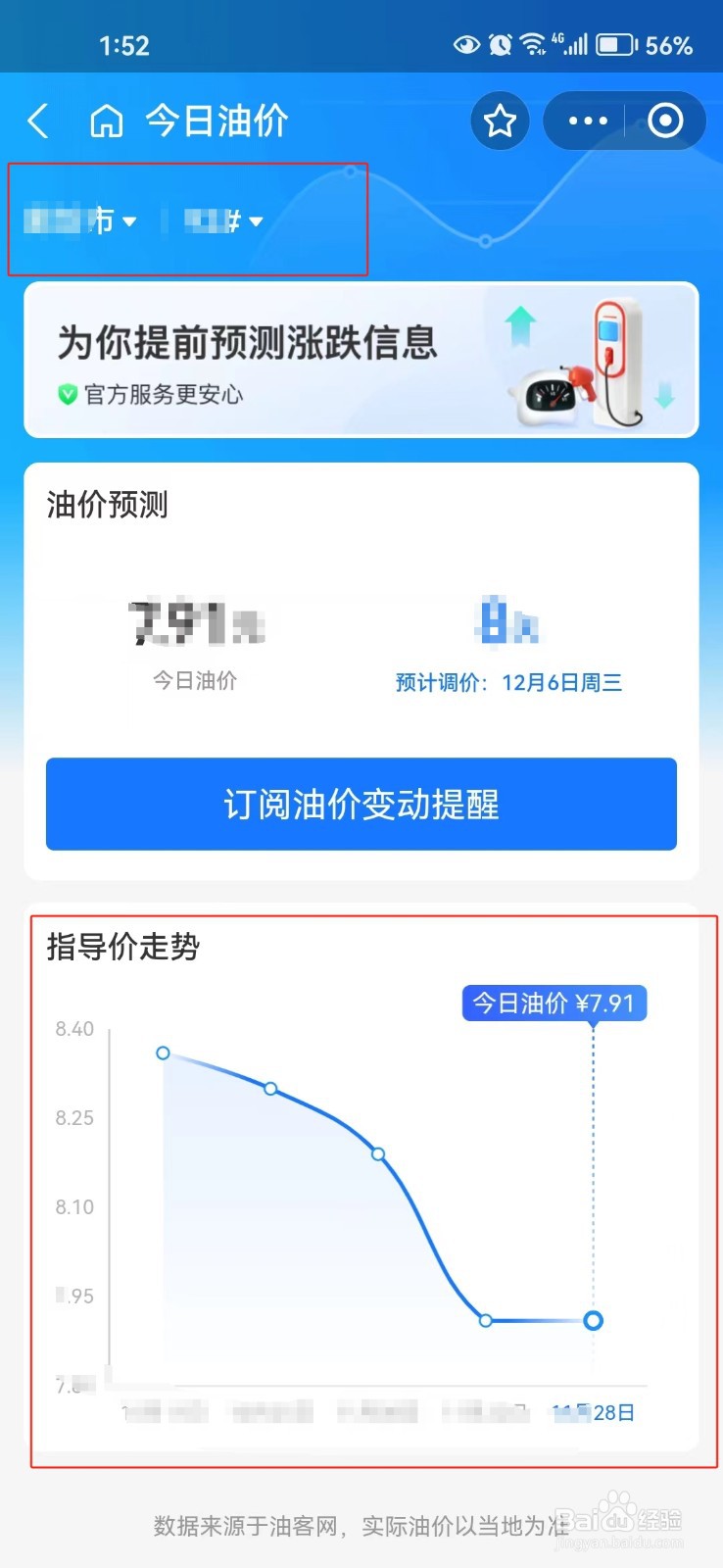Image resolution: width=723 pixels, height=1568 pixels.
Task: Tap the back arrow to return
Action: [37, 120]
